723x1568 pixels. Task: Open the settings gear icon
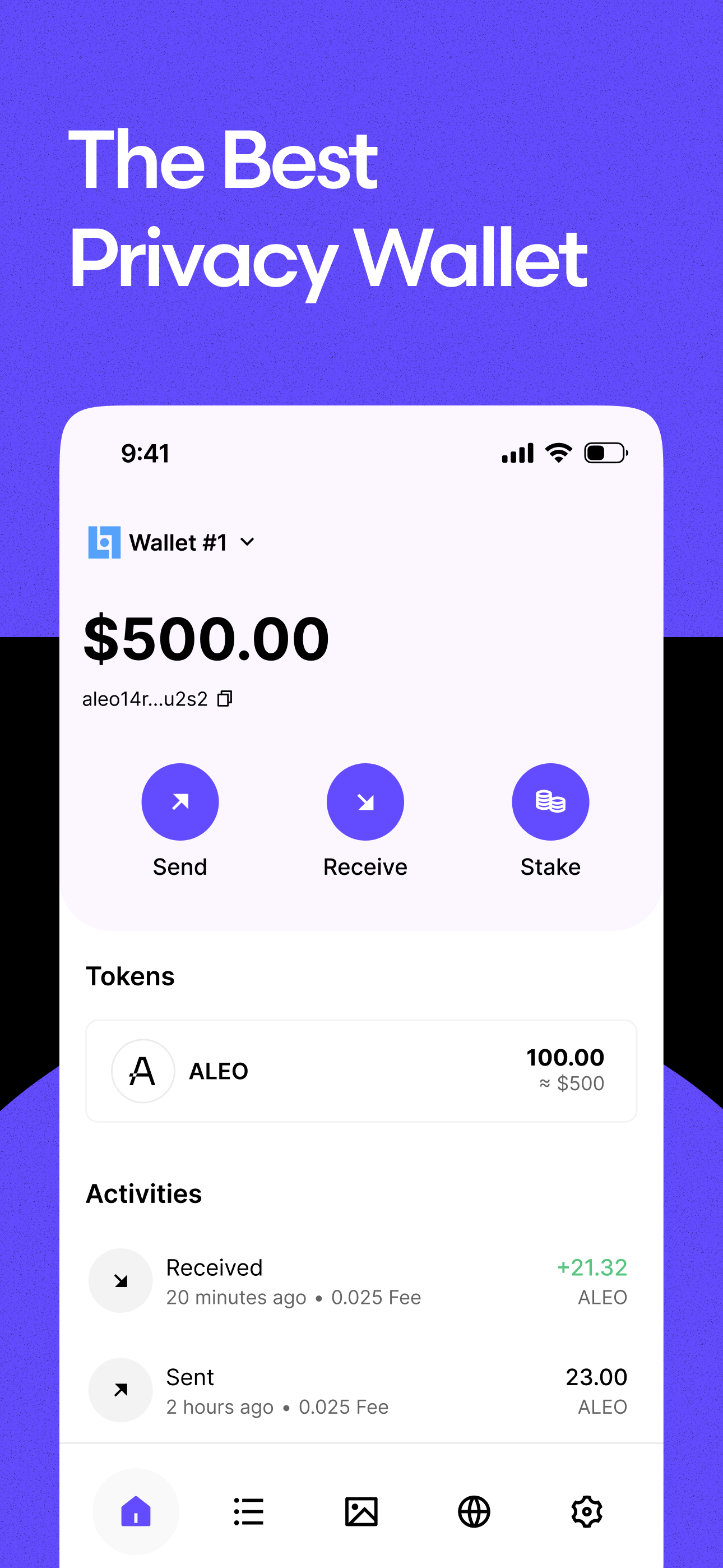point(587,1511)
